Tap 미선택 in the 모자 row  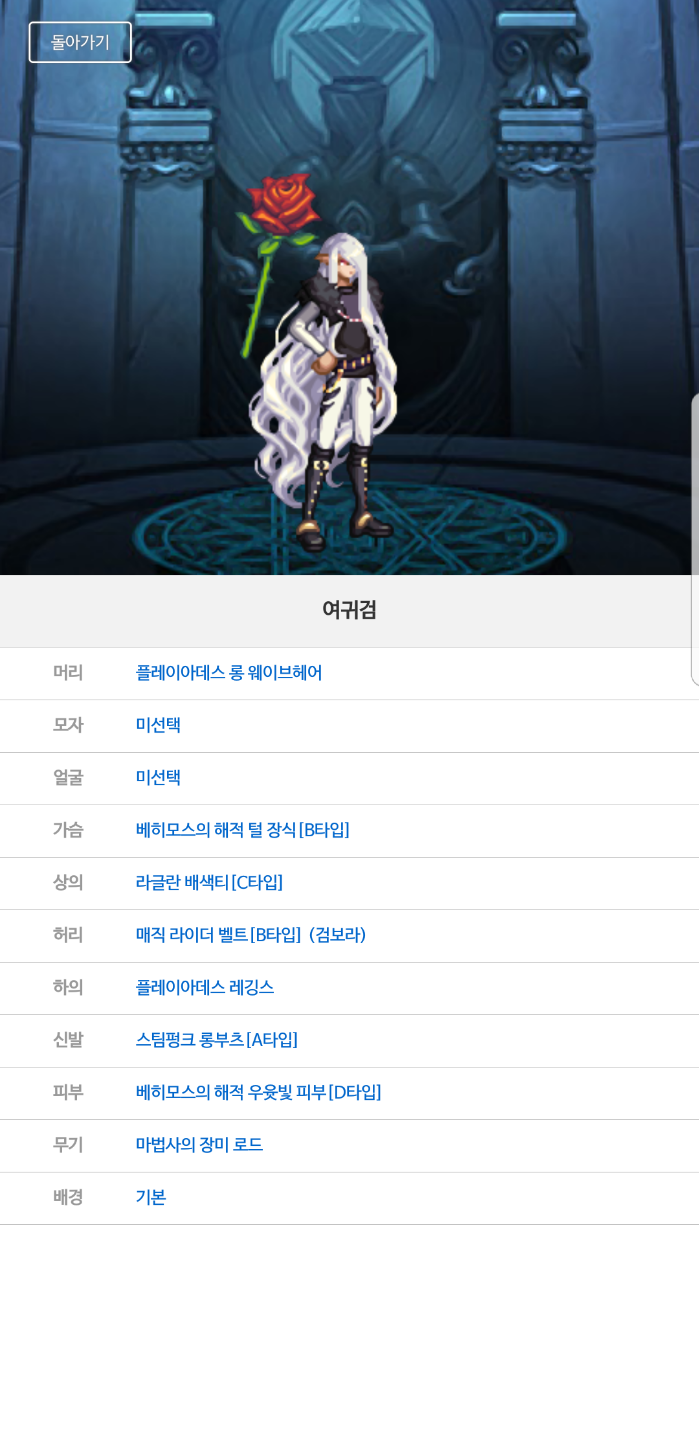coord(157,725)
